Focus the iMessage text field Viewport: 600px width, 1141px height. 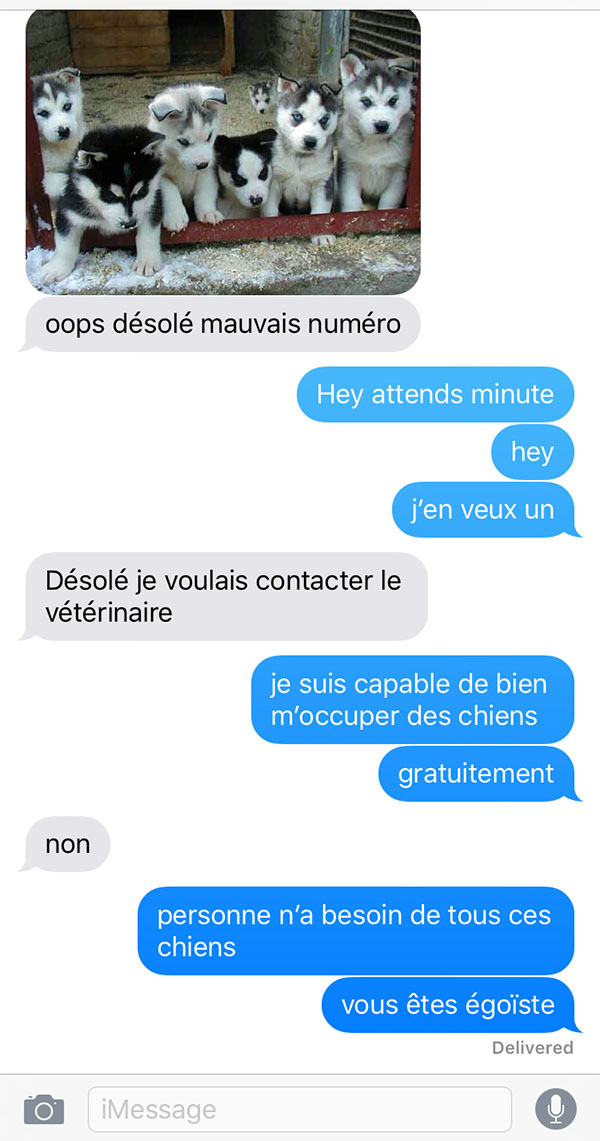pos(300,1110)
